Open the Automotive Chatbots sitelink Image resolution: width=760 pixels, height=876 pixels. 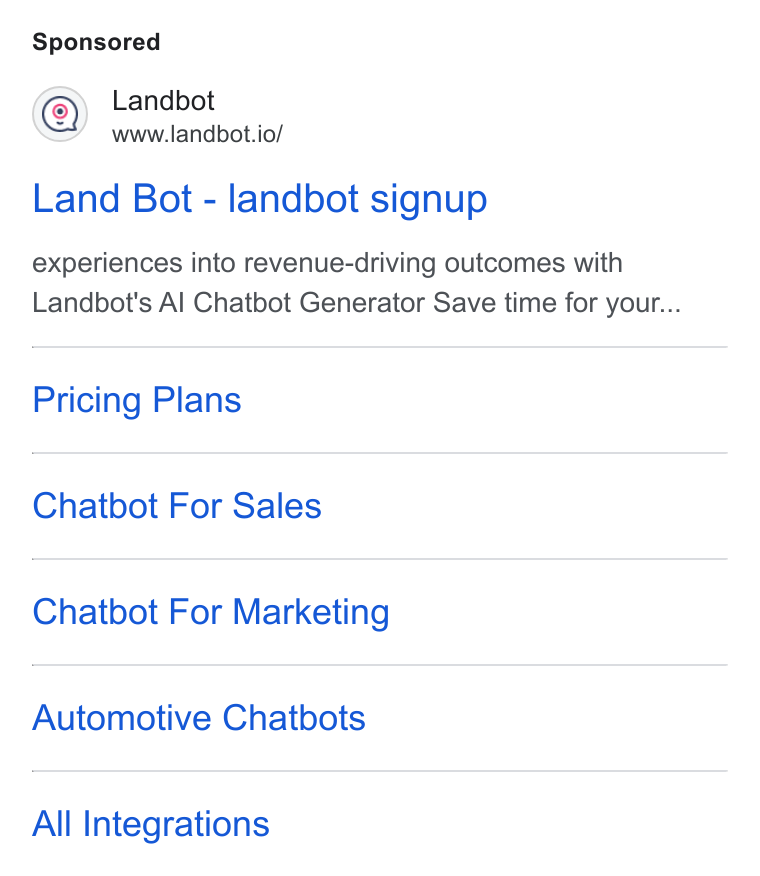(199, 718)
